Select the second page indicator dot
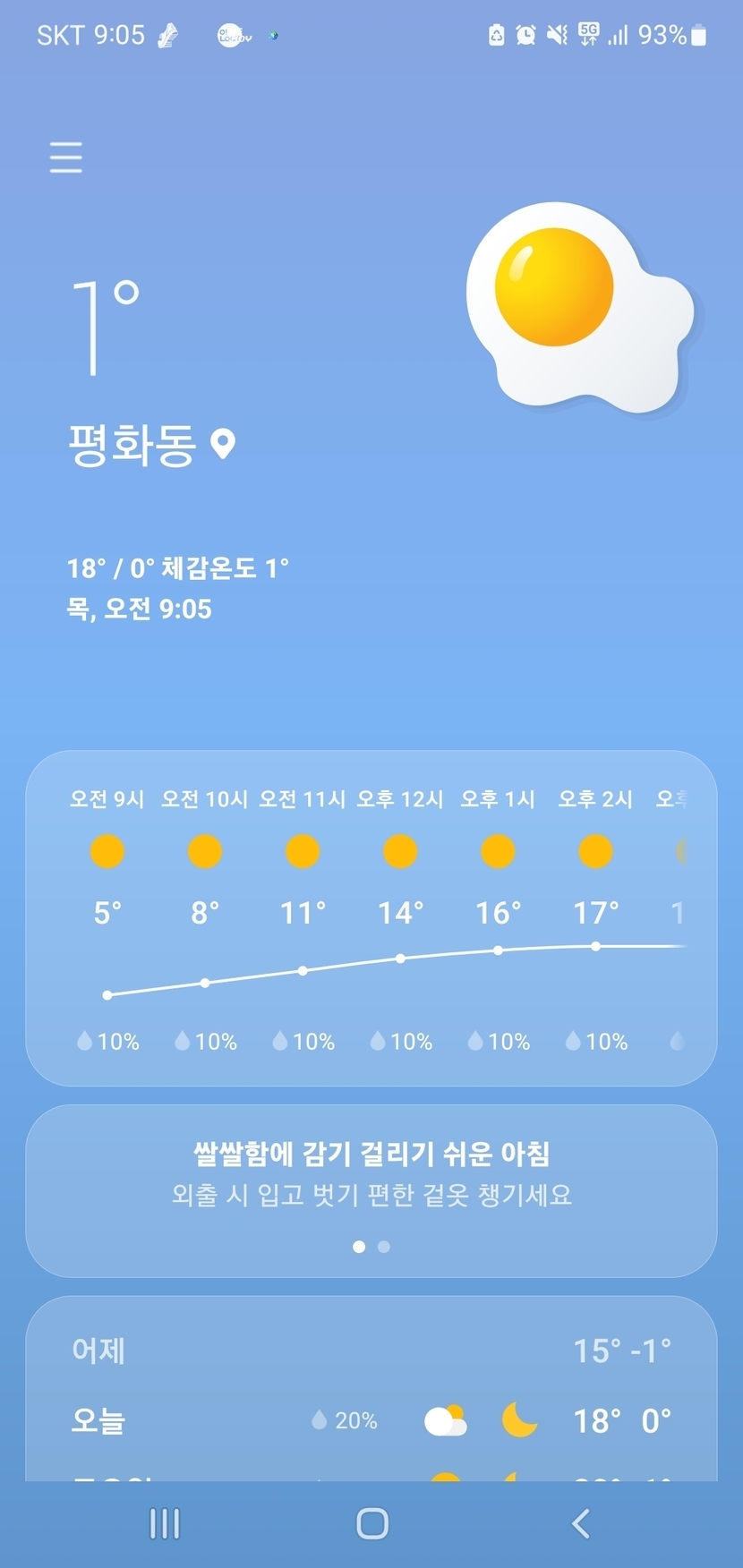This screenshot has height=1568, width=743. pos(384,1247)
